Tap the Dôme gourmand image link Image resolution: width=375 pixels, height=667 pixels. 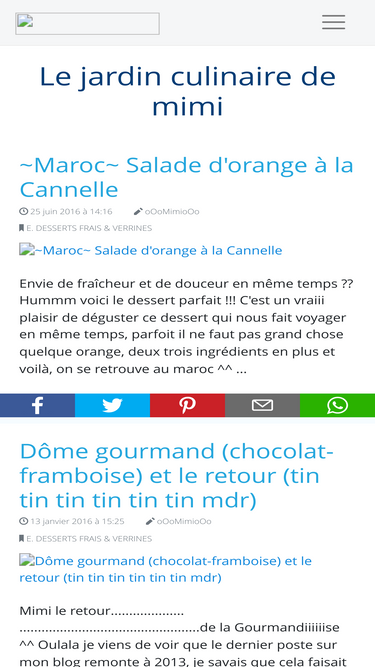[x=165, y=569]
